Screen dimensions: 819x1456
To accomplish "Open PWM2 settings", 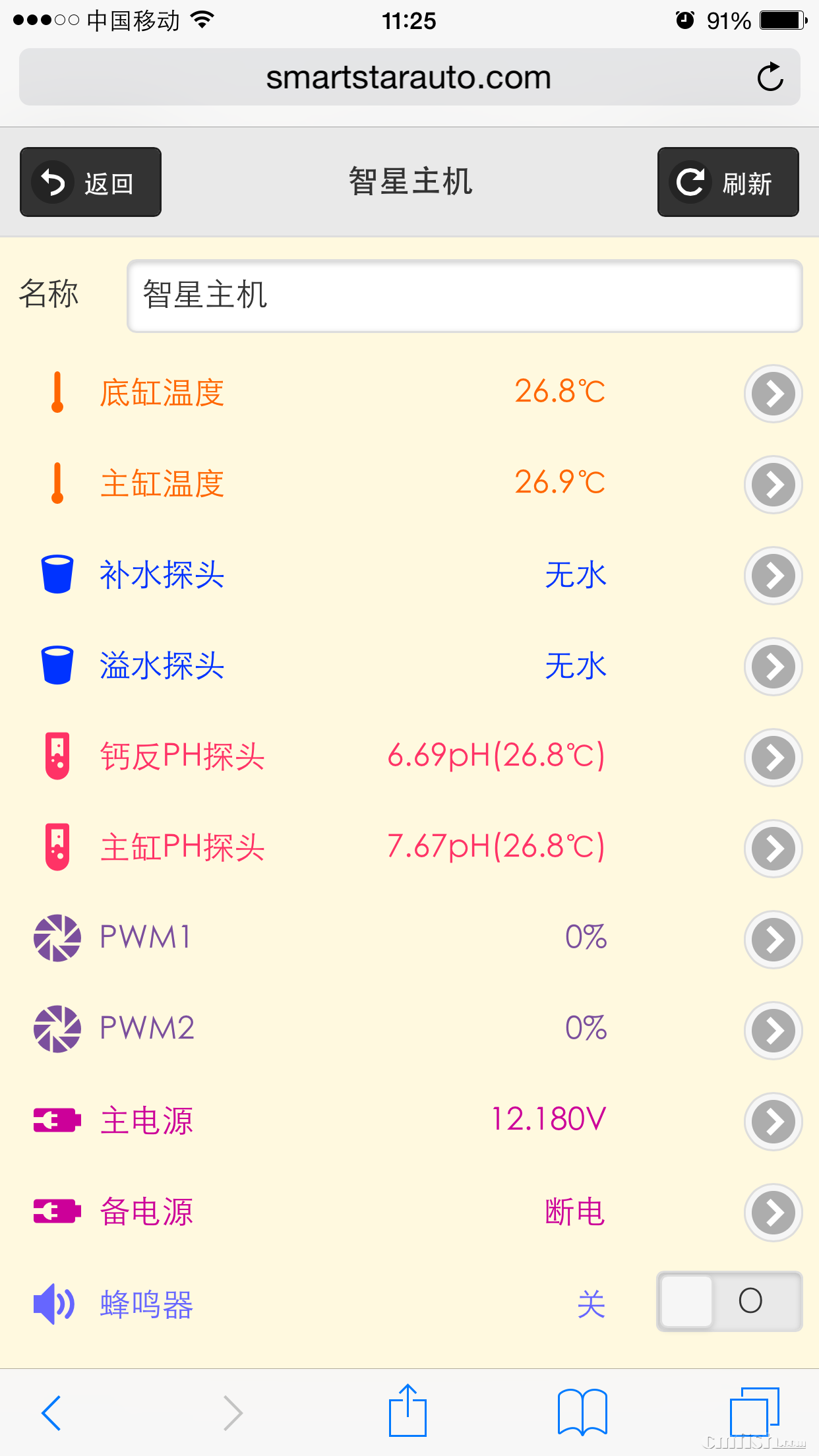I will pyautogui.click(x=773, y=1031).
